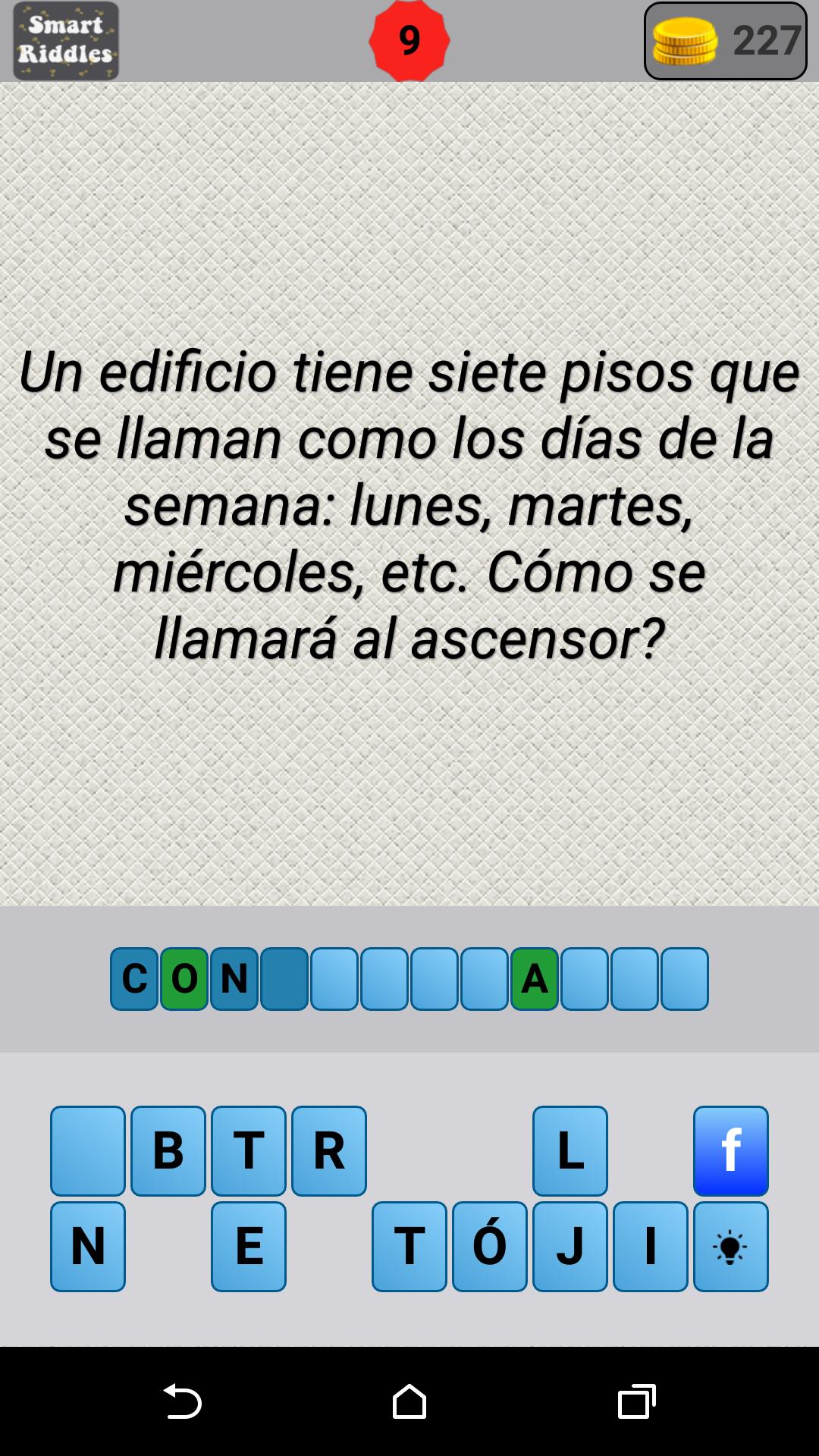Open the coins balance of 227
This screenshot has height=1456, width=819.
pos(725,41)
